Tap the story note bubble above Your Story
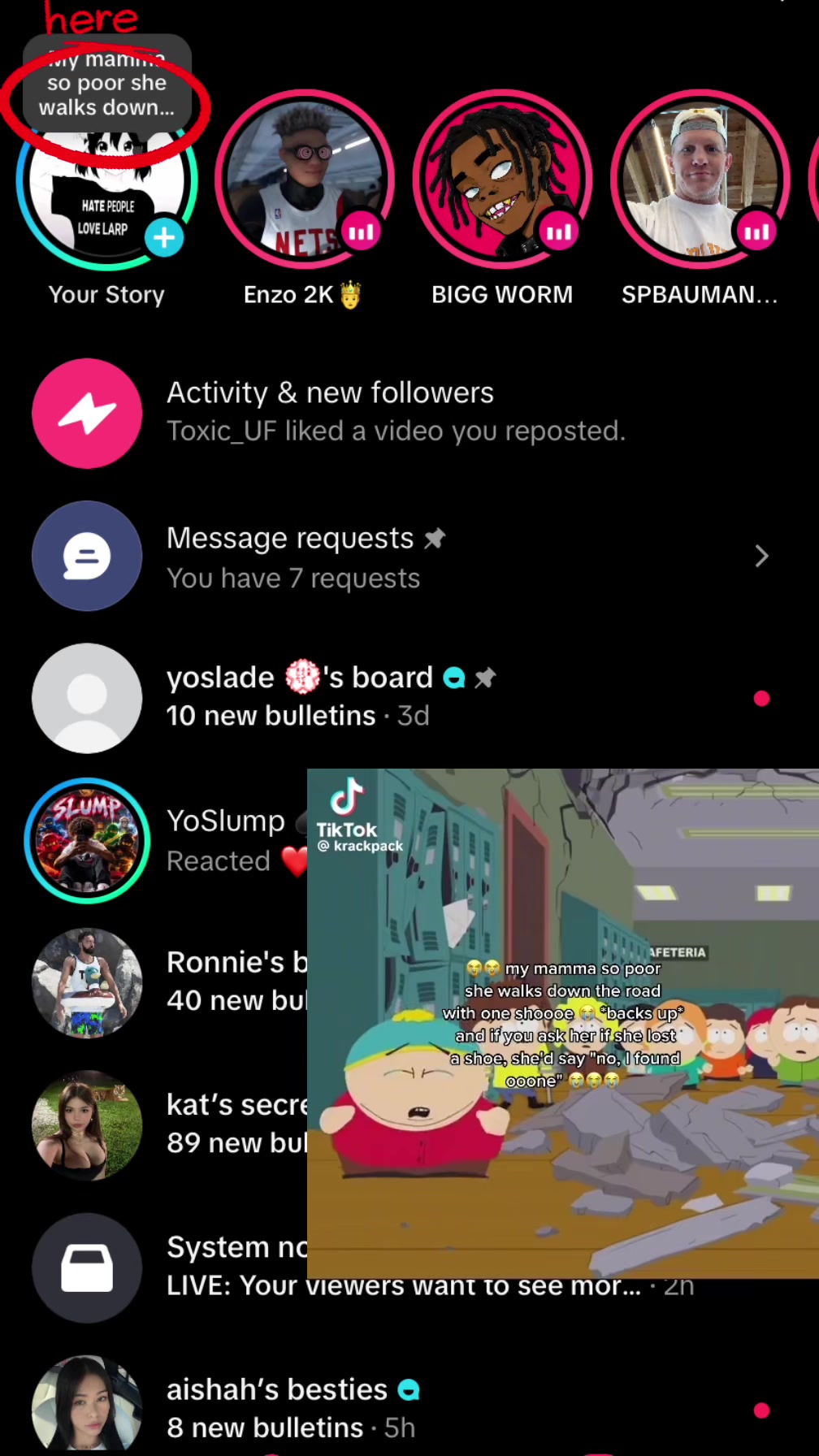 pyautogui.click(x=106, y=84)
